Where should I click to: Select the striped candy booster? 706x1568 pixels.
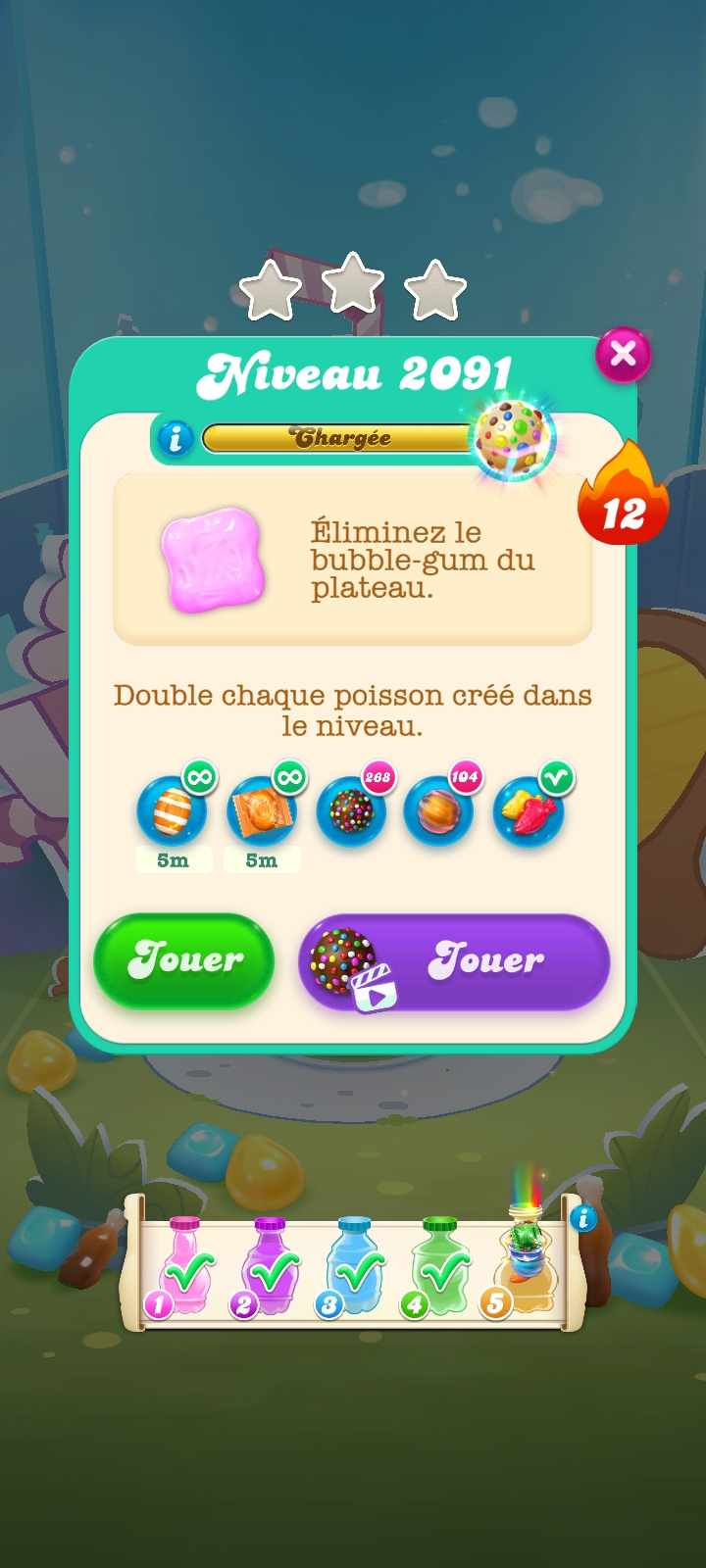[173, 810]
